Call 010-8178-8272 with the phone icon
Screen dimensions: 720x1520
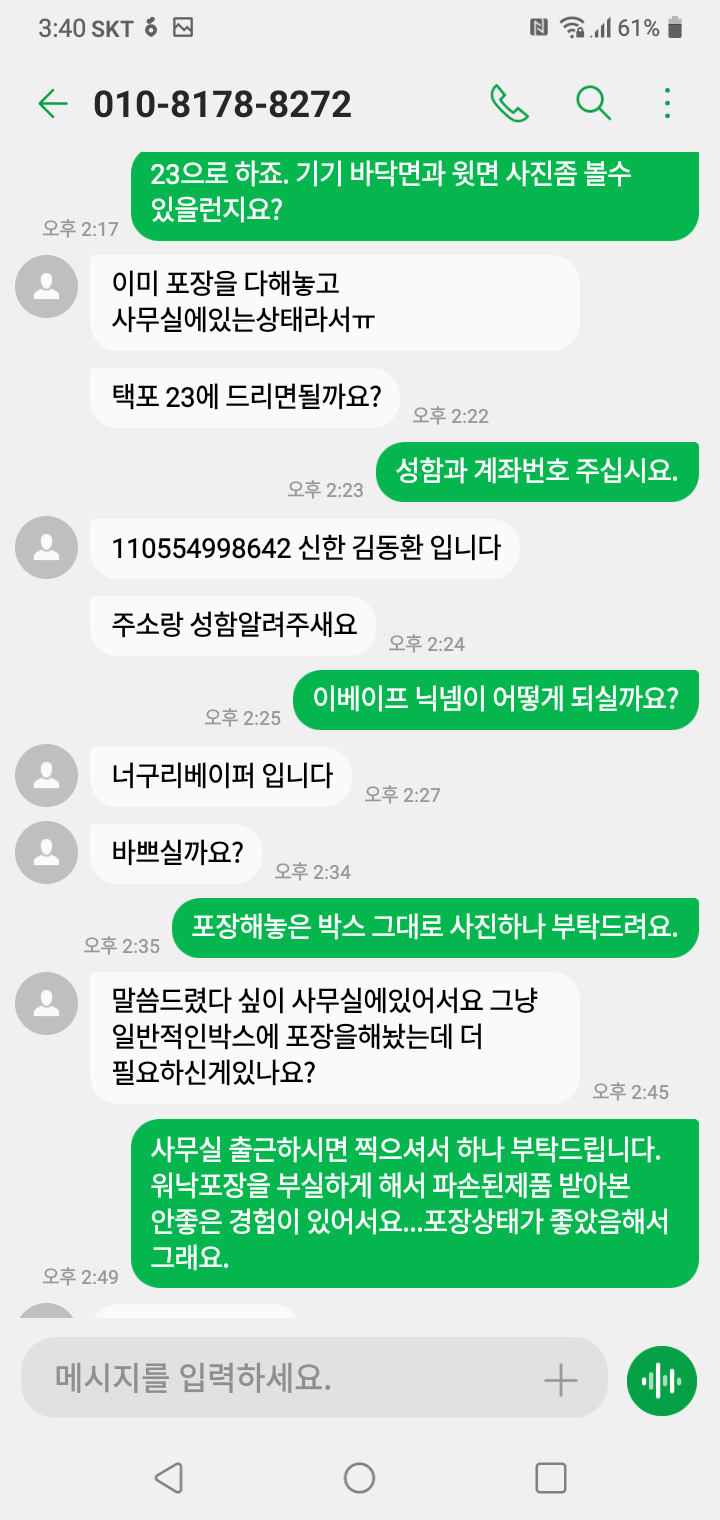[509, 103]
